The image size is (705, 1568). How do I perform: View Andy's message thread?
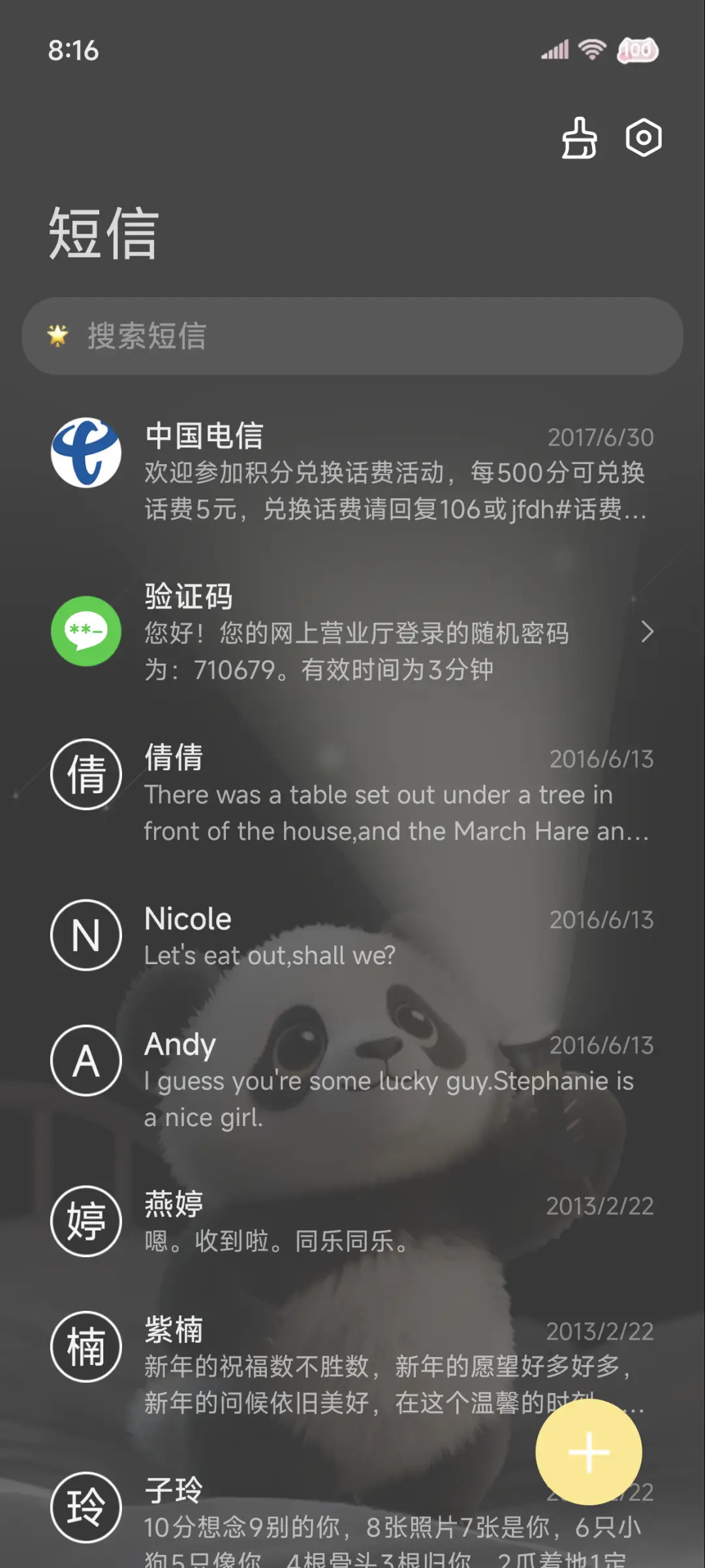coord(352,1079)
